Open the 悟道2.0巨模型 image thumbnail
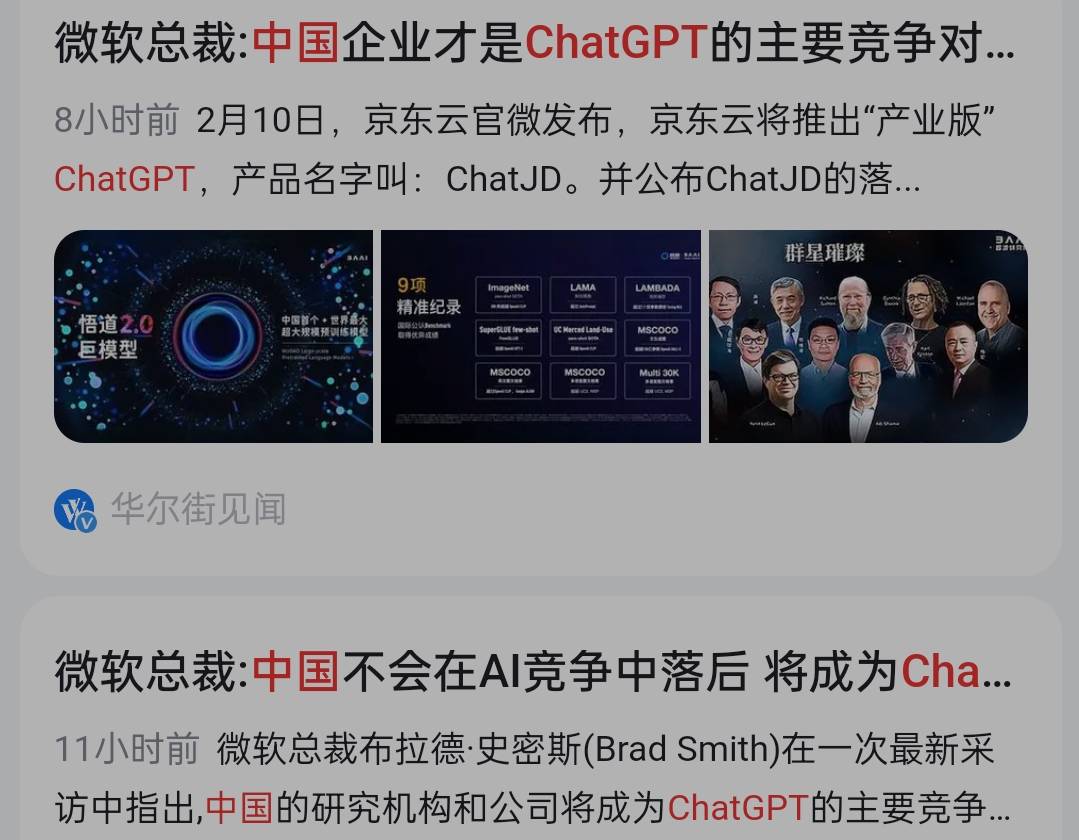The width and height of the screenshot is (1079, 840). click(213, 336)
